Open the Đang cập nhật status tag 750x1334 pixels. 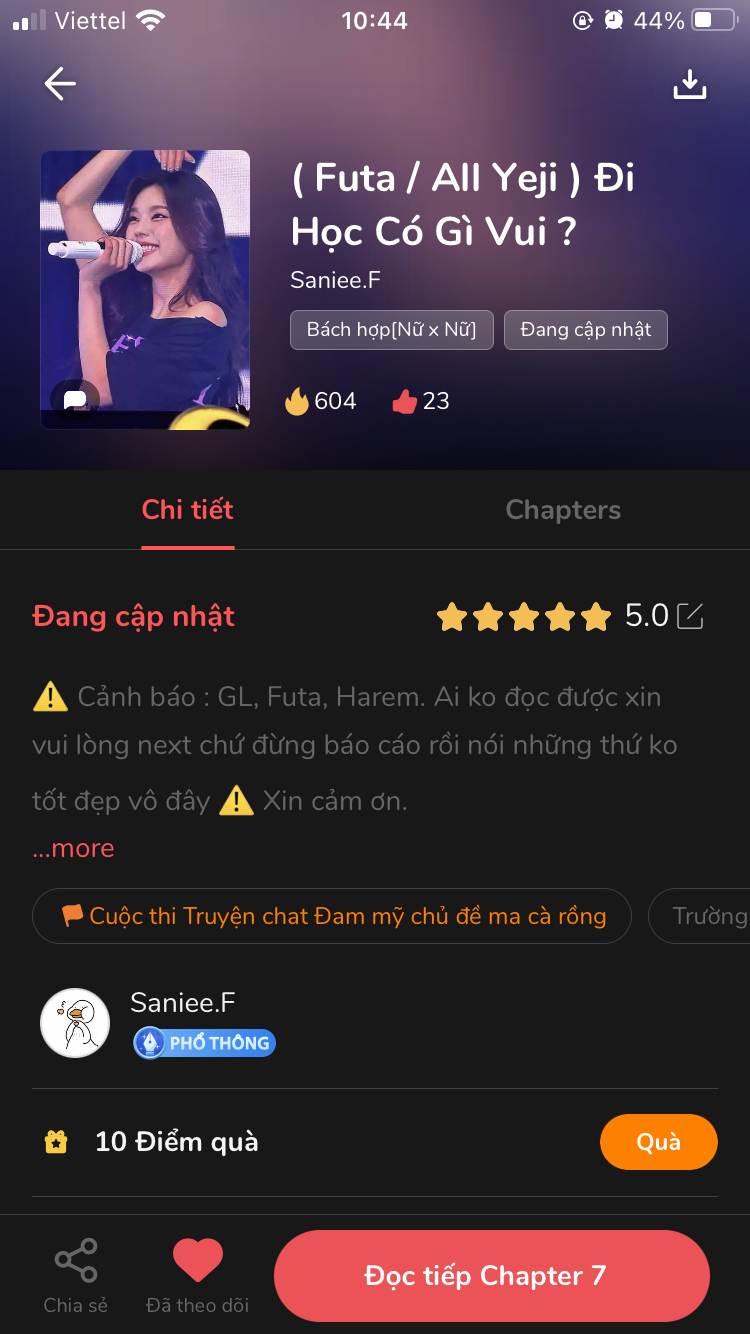[x=586, y=330]
